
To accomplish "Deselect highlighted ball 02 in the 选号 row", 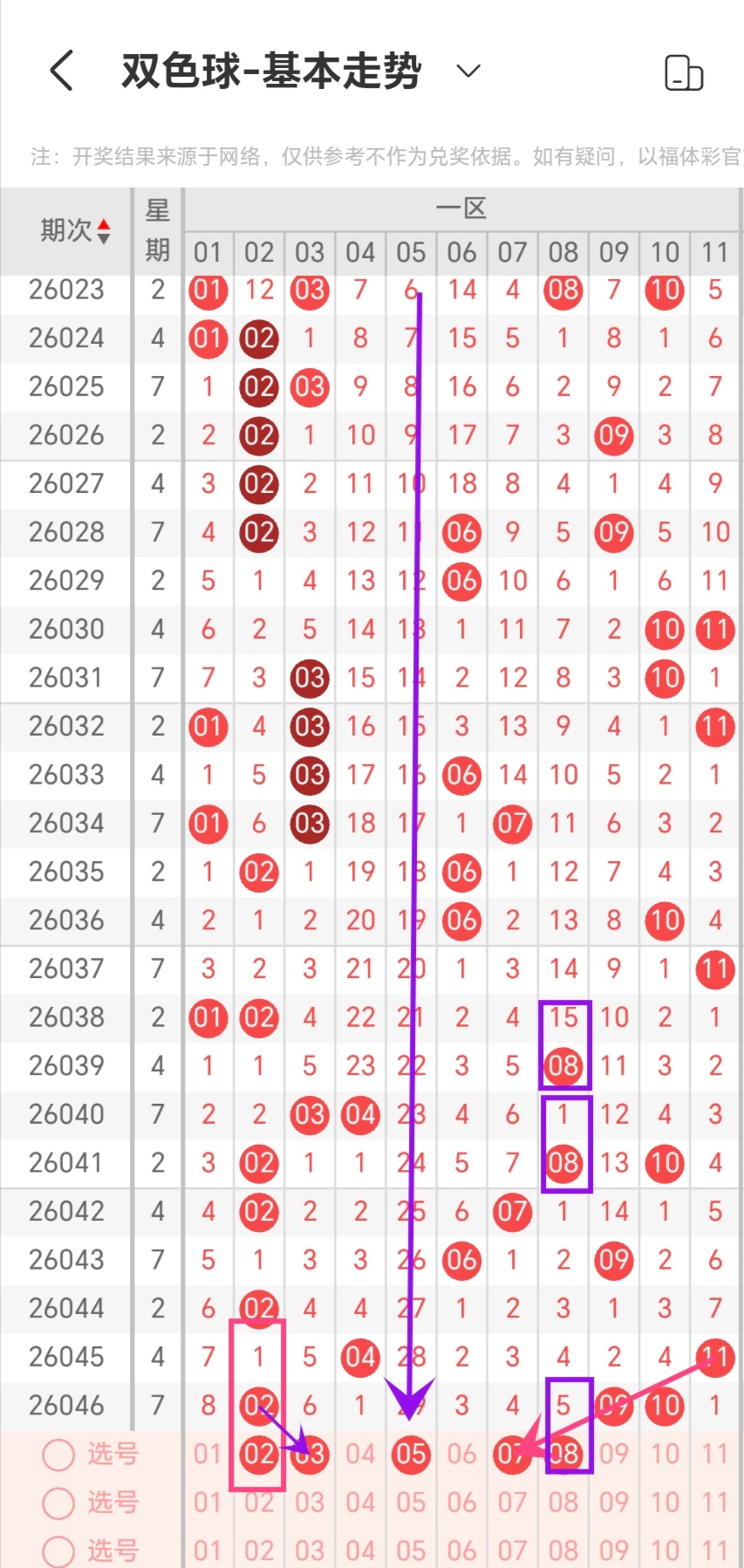I will (259, 1454).
